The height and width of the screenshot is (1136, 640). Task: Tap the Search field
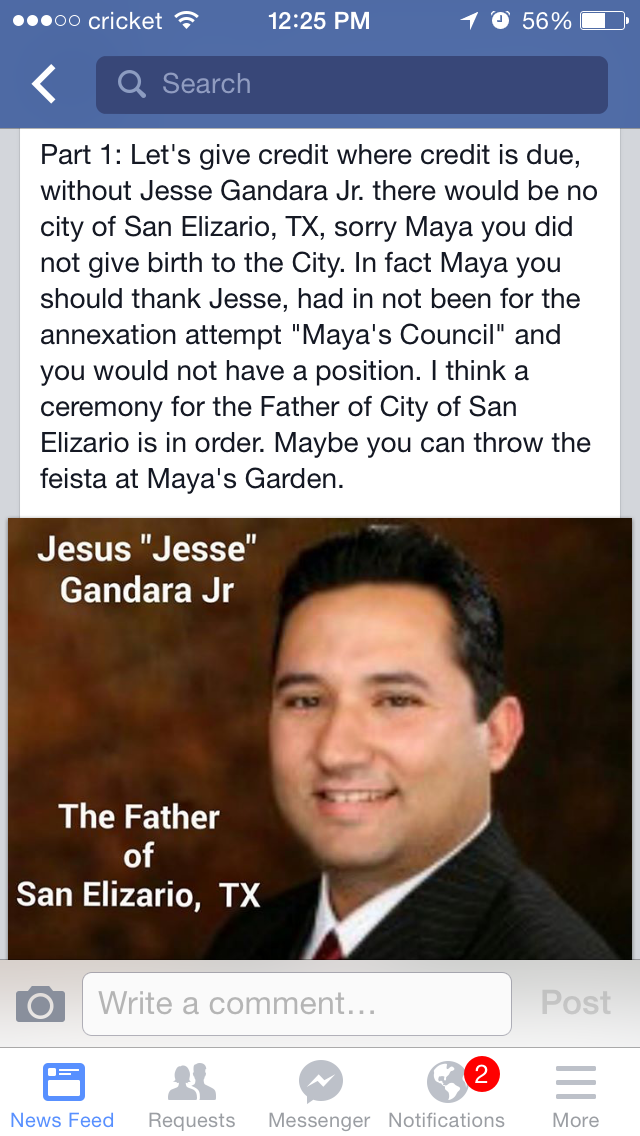click(352, 85)
